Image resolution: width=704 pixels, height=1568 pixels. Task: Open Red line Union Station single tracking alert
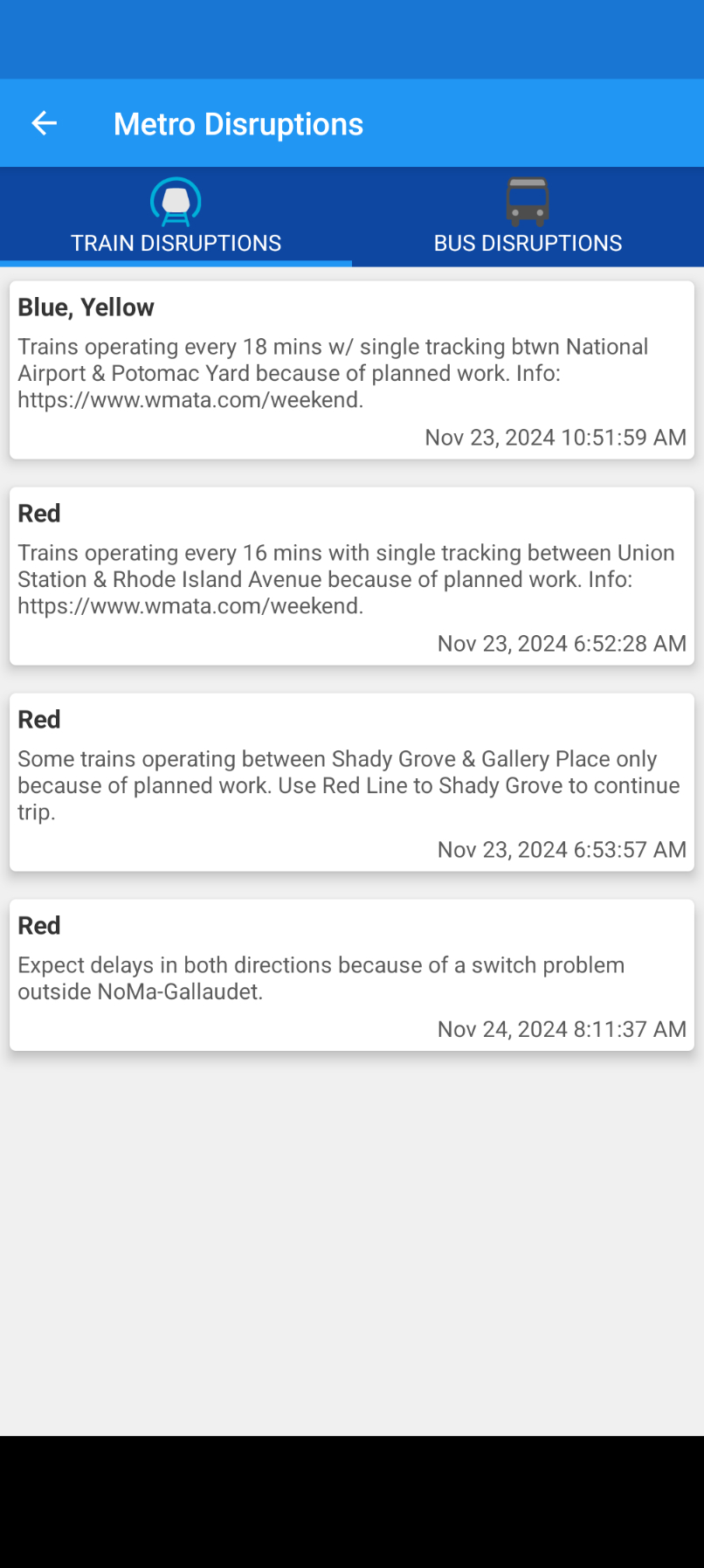click(x=351, y=577)
